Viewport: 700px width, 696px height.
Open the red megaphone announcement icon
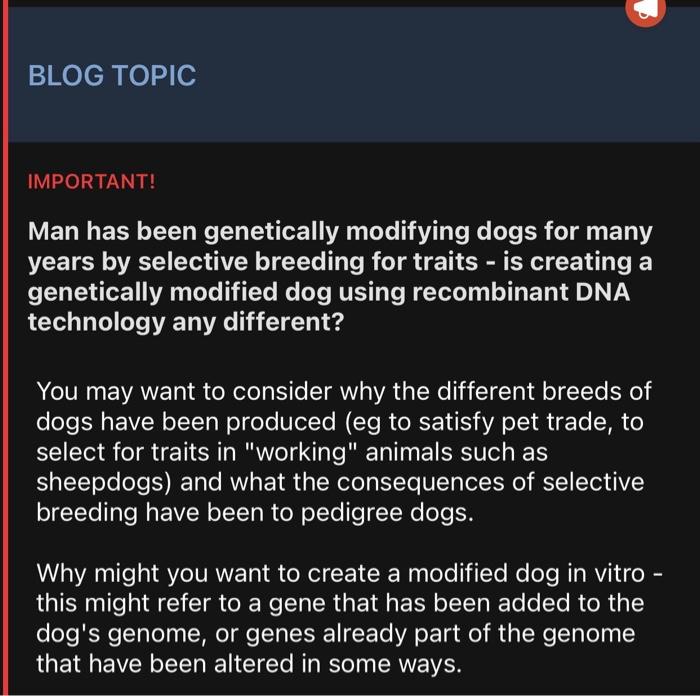(x=645, y=10)
